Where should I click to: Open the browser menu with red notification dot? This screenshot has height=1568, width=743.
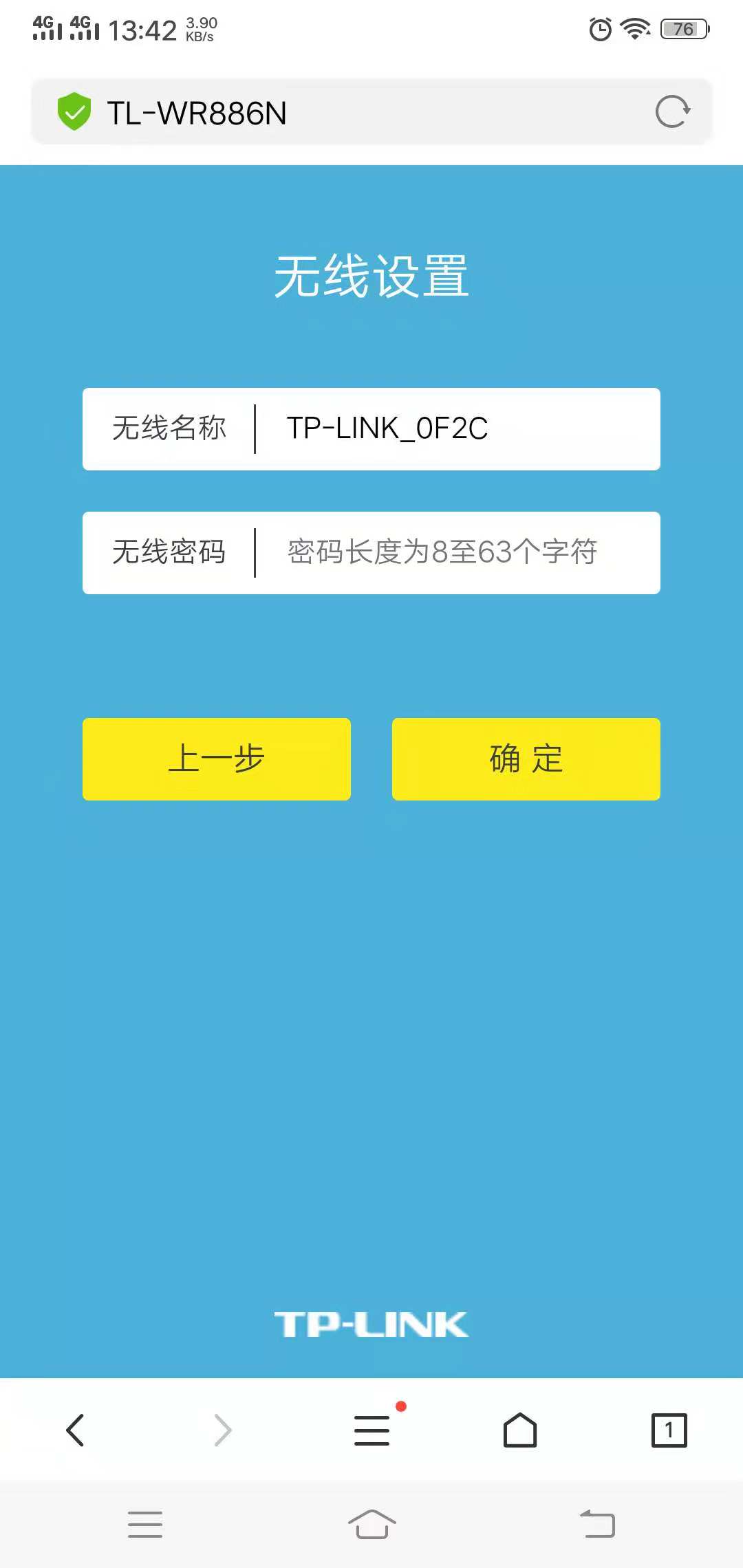click(371, 1430)
